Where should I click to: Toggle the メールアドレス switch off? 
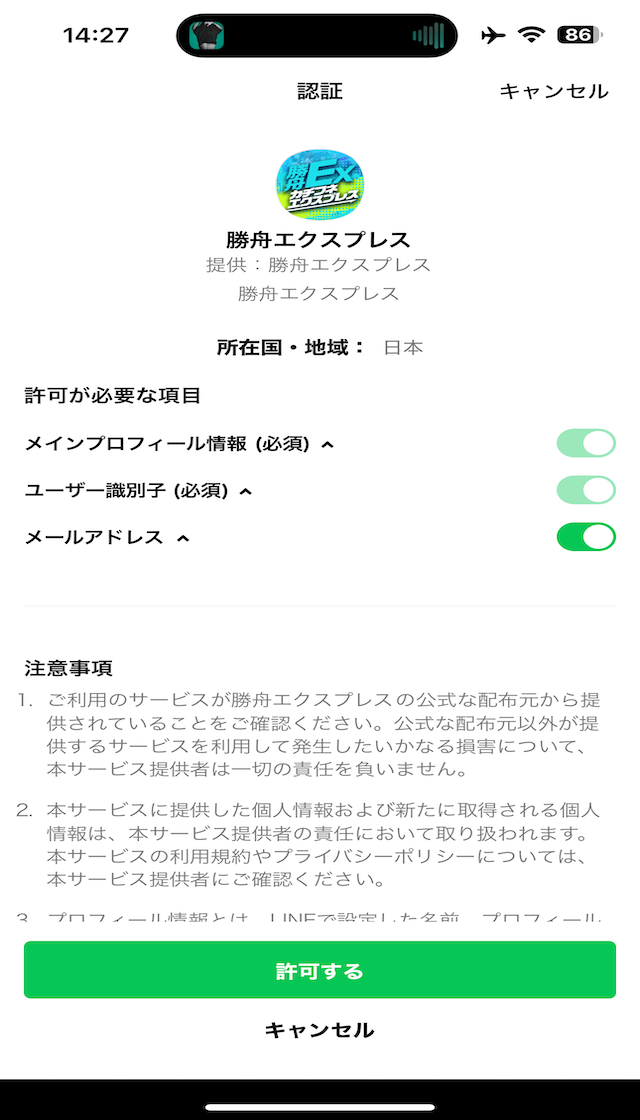click(x=586, y=537)
